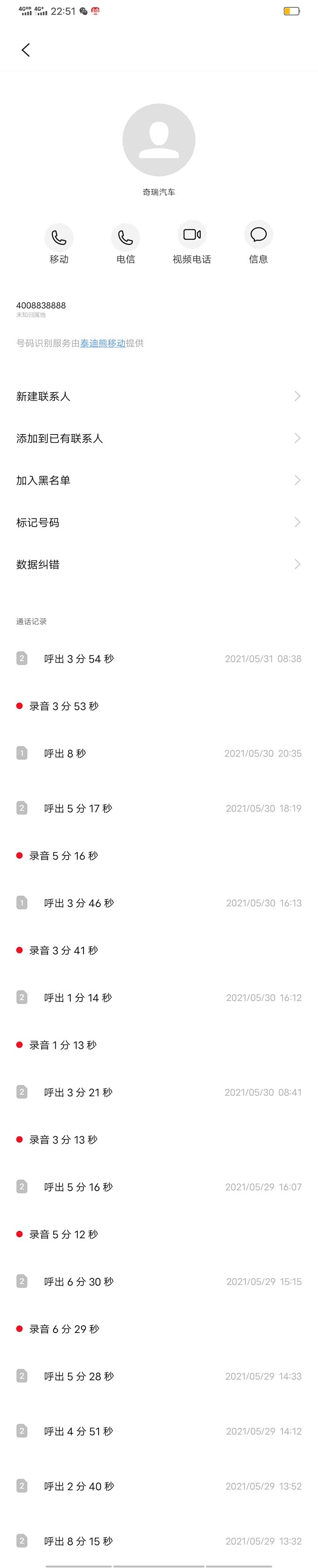Open 数据纠错 to report an error

(x=159, y=564)
